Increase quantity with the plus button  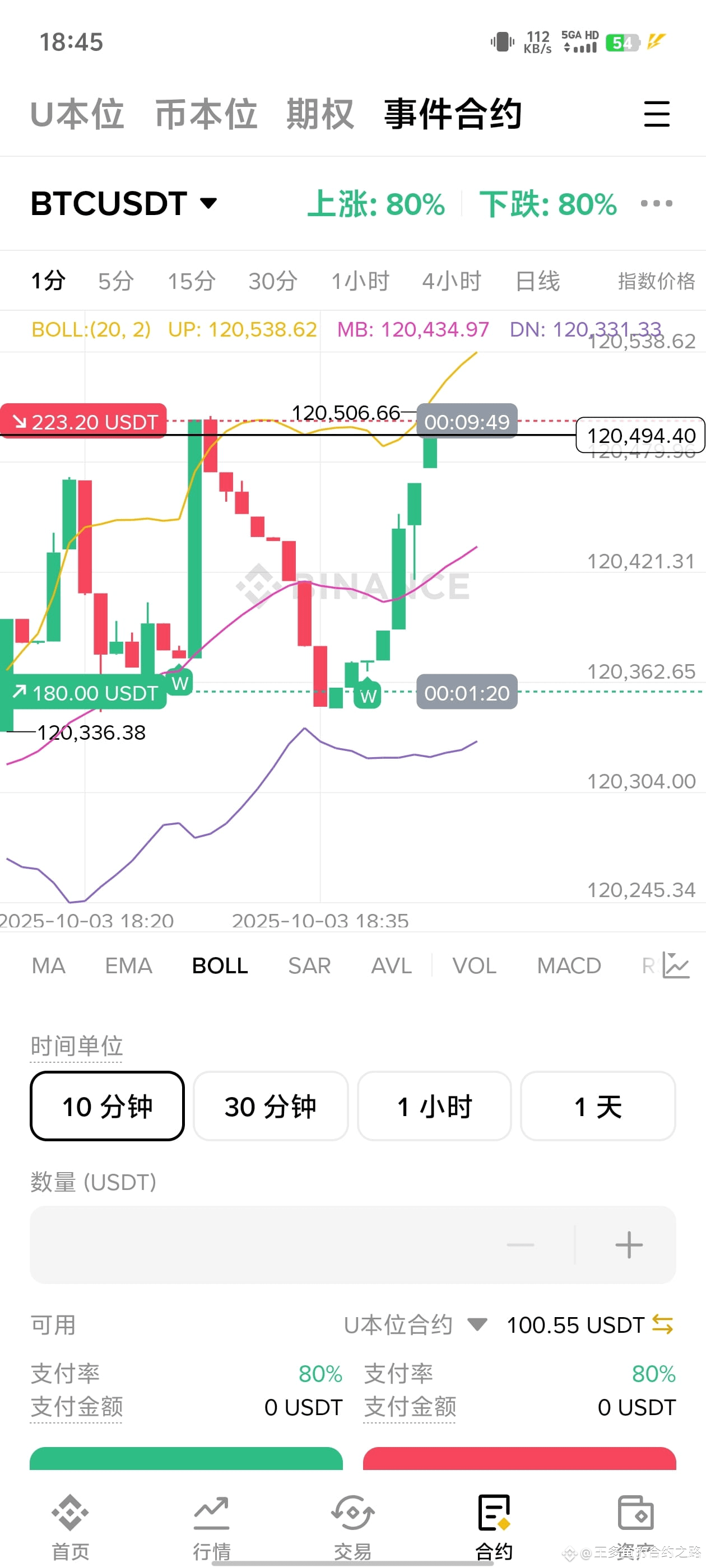click(x=629, y=1245)
